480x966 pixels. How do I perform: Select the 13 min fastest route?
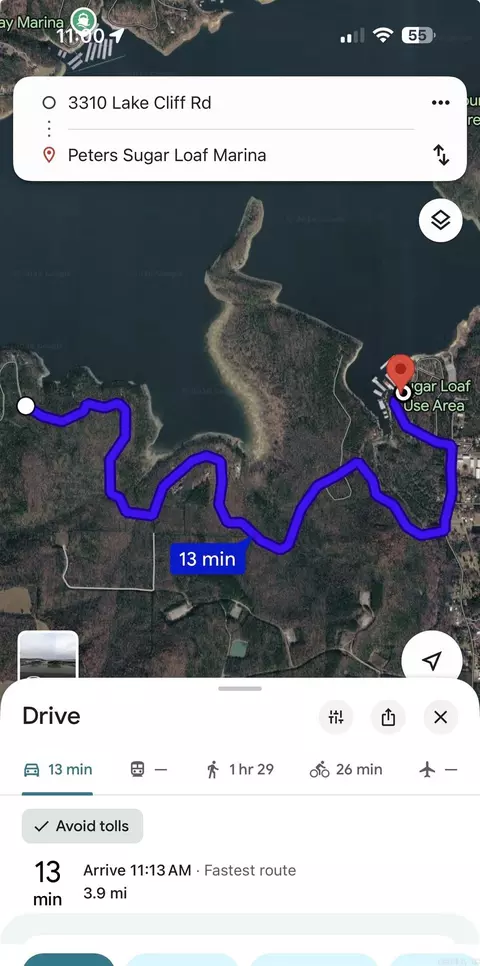coord(240,881)
